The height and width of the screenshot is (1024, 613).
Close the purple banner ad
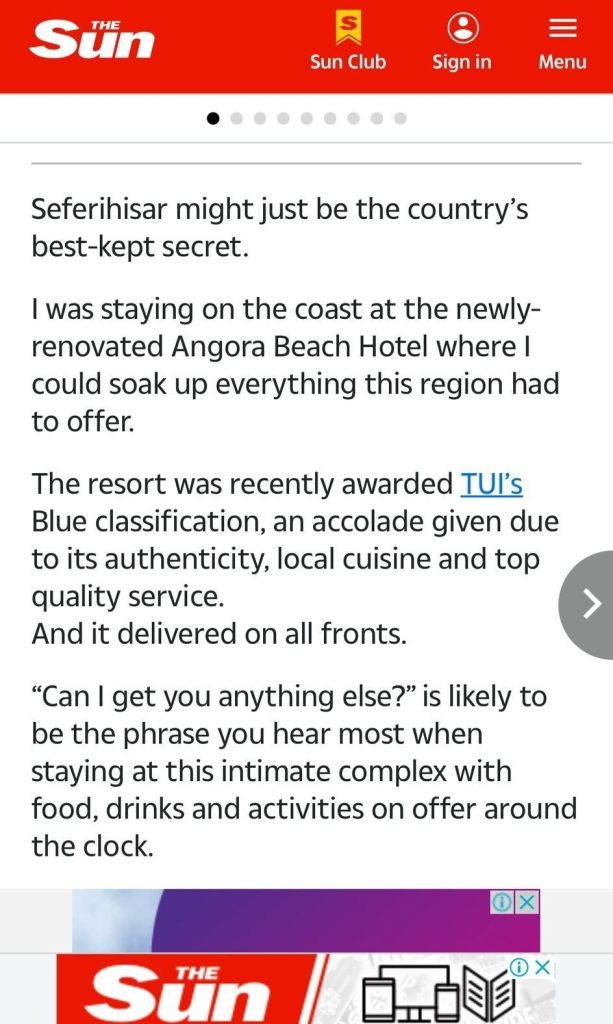click(x=527, y=902)
